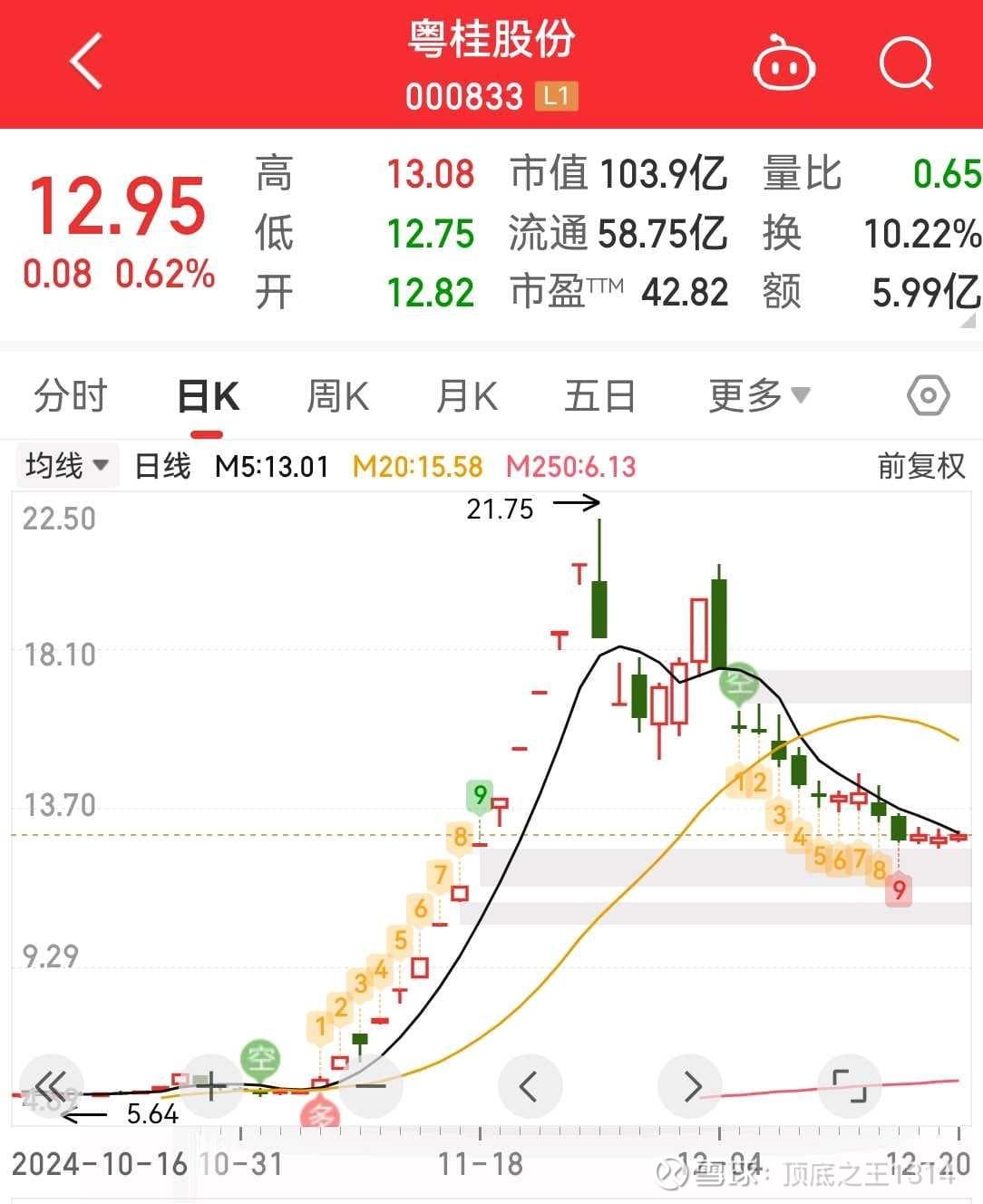Open chart settings hexagon icon
The height and width of the screenshot is (1204, 983).
tap(928, 396)
